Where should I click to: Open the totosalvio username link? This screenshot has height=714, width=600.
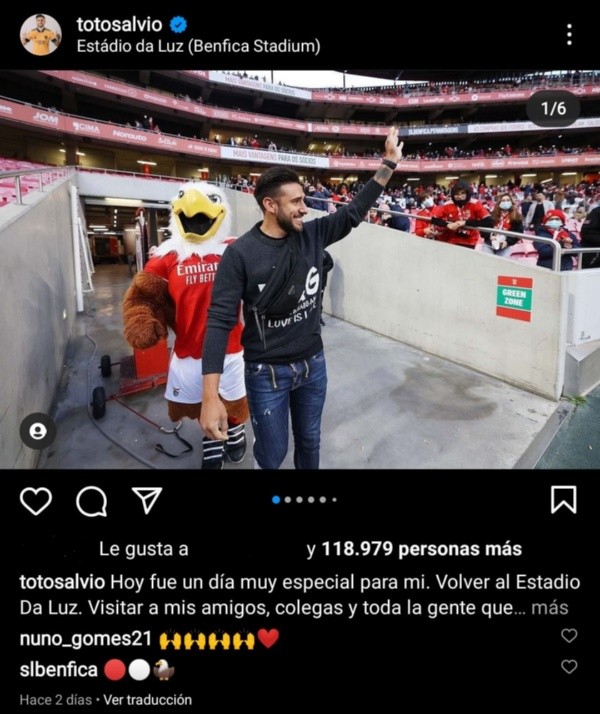[x=118, y=24]
